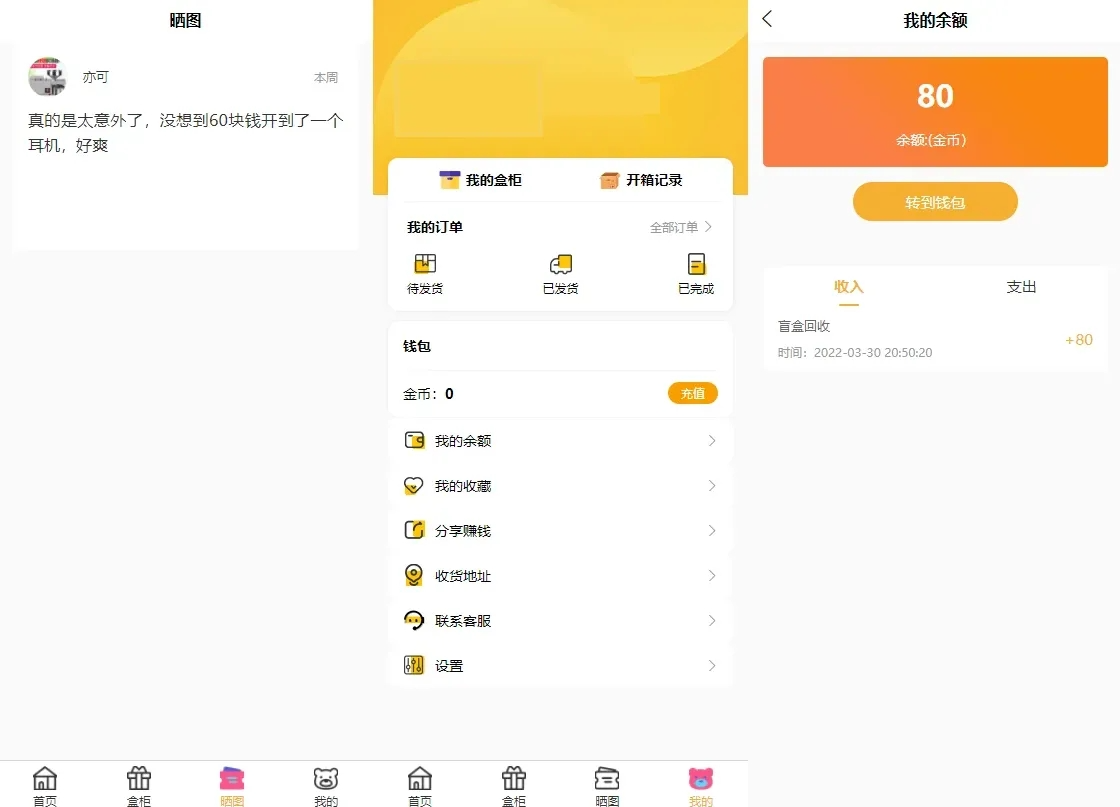Viewport: 1120px width, 807px height.
Task: Open 开箱记录
Action: click(x=641, y=180)
